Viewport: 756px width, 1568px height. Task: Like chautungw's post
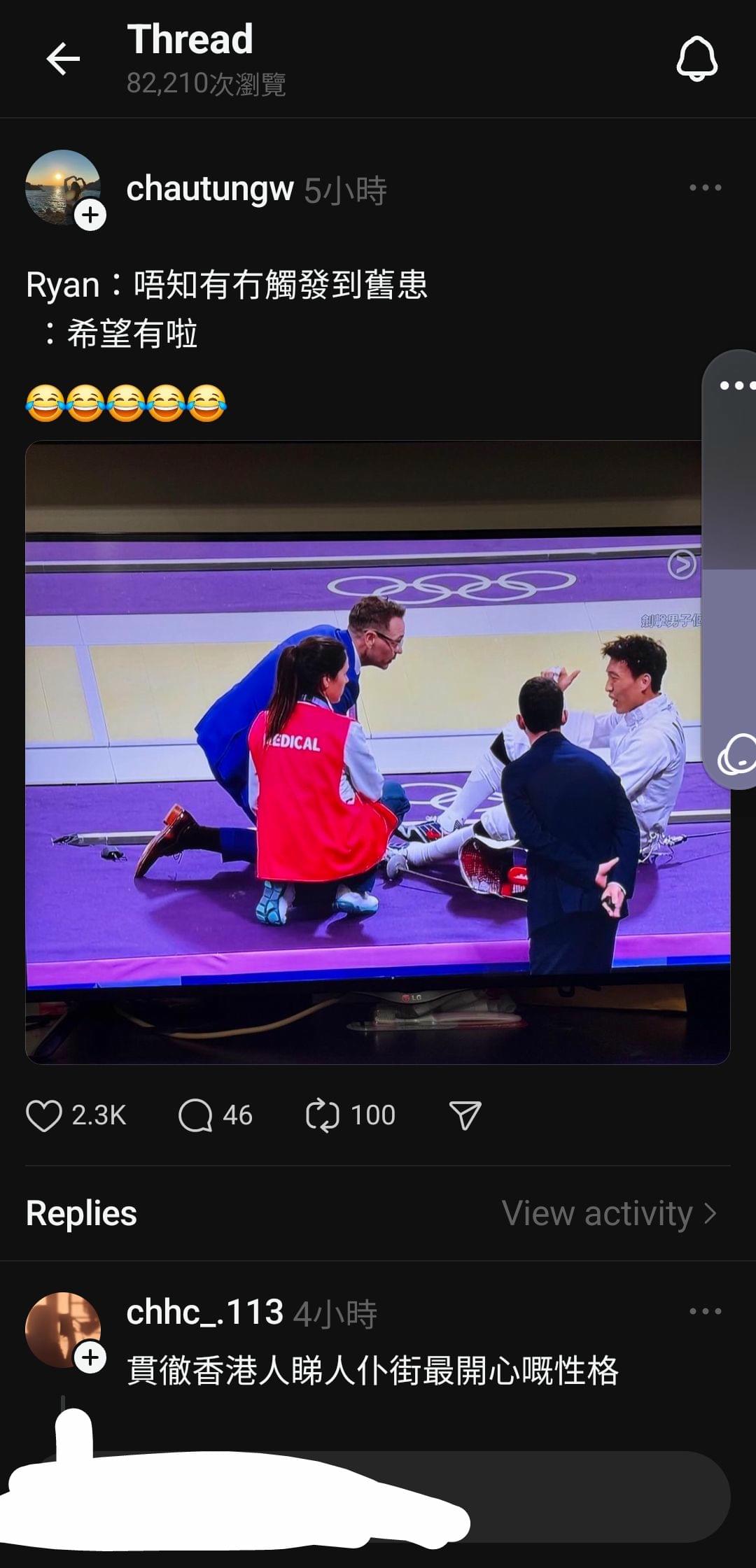point(43,1115)
